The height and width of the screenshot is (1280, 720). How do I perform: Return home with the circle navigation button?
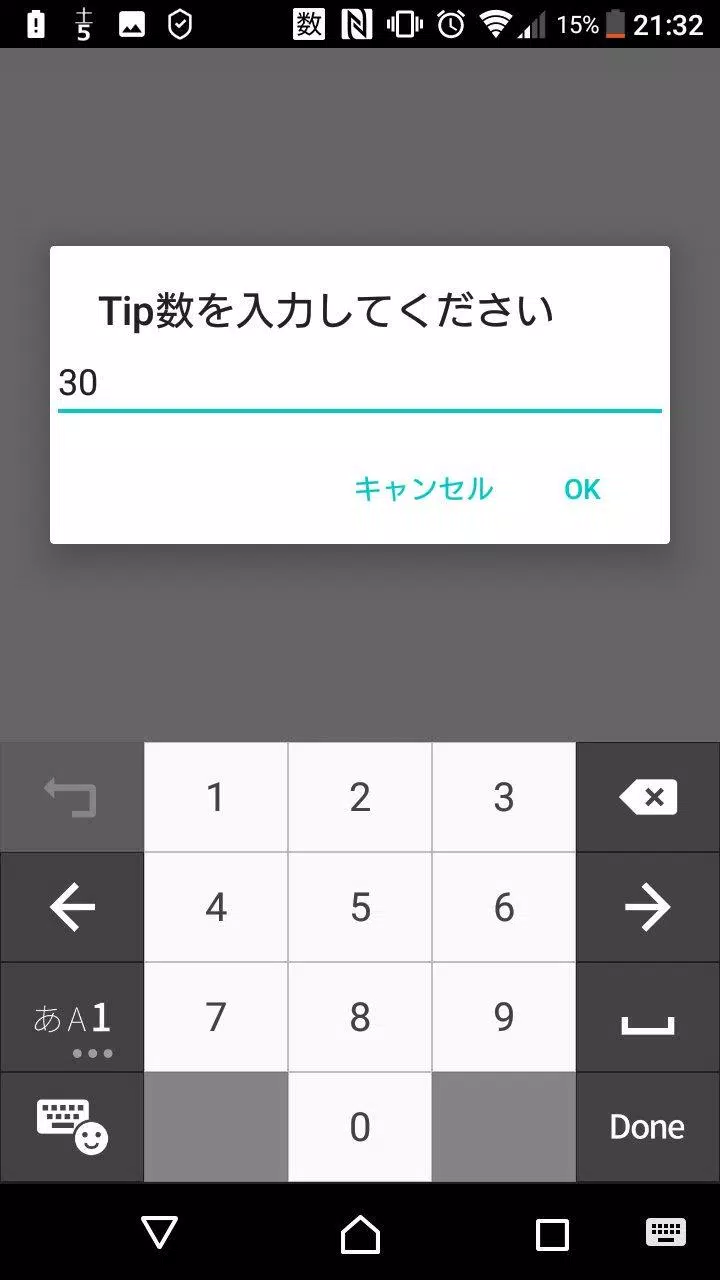pos(360,1236)
